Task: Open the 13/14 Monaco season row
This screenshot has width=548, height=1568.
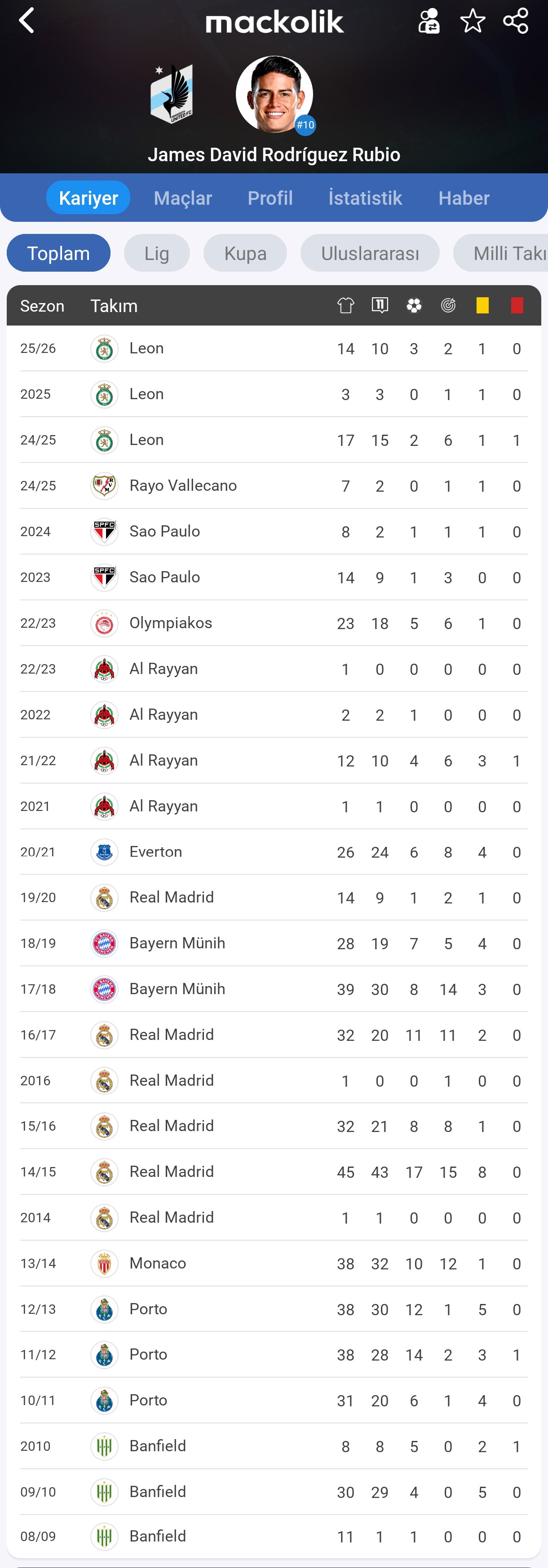Action: 274,1264
